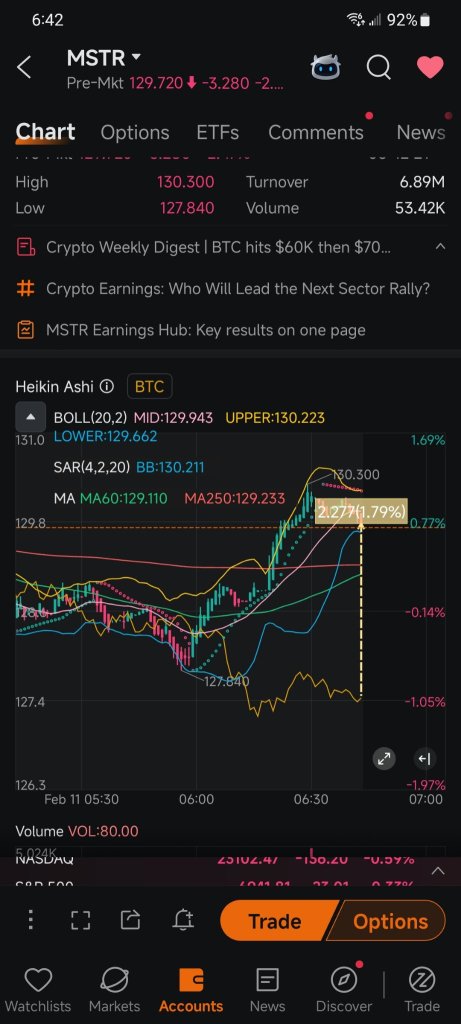This screenshot has height=1024, width=461.
Task: Open MSTR Earnings Hub page
Action: [x=191, y=330]
